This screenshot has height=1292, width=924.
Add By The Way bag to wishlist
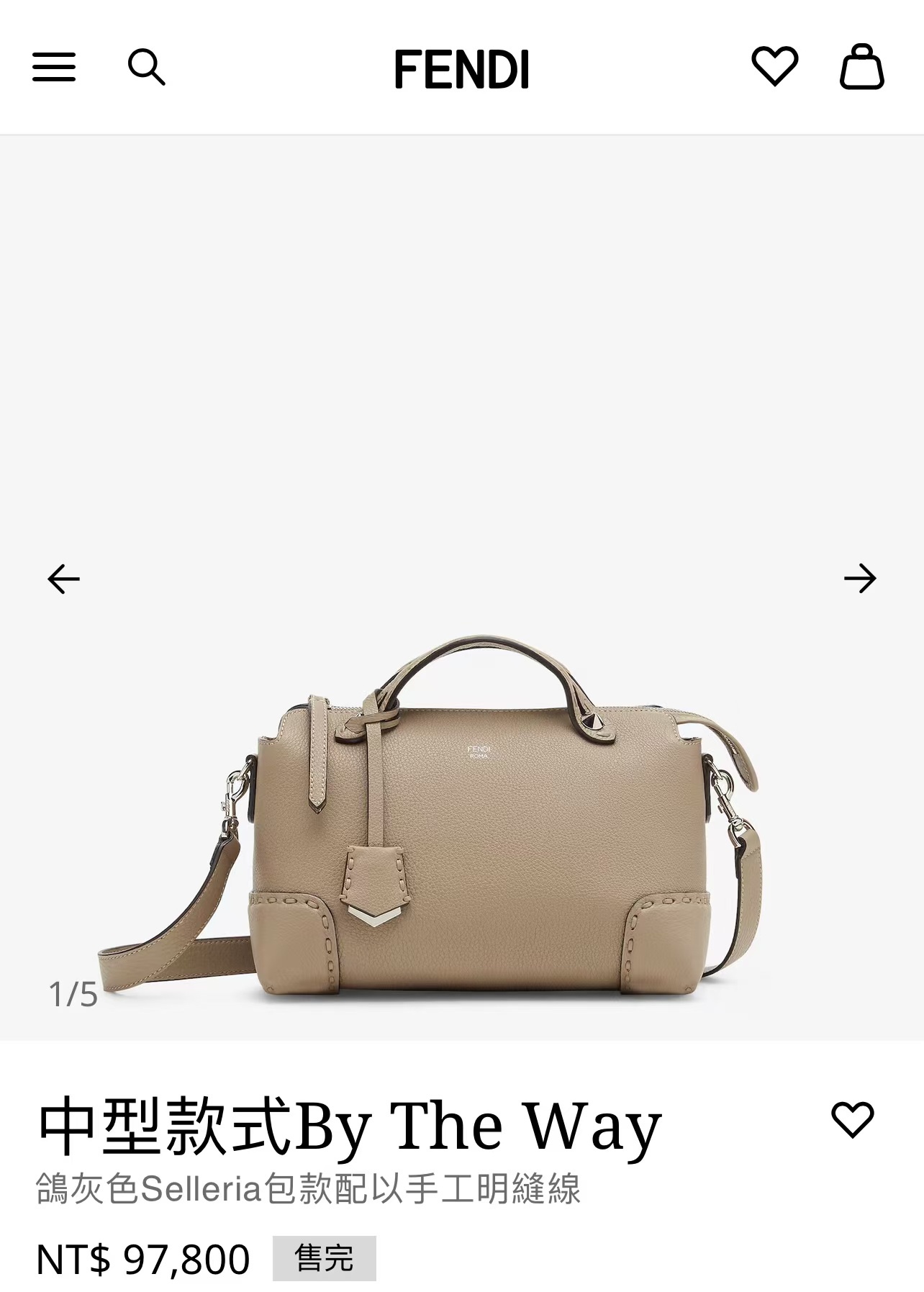click(853, 1119)
